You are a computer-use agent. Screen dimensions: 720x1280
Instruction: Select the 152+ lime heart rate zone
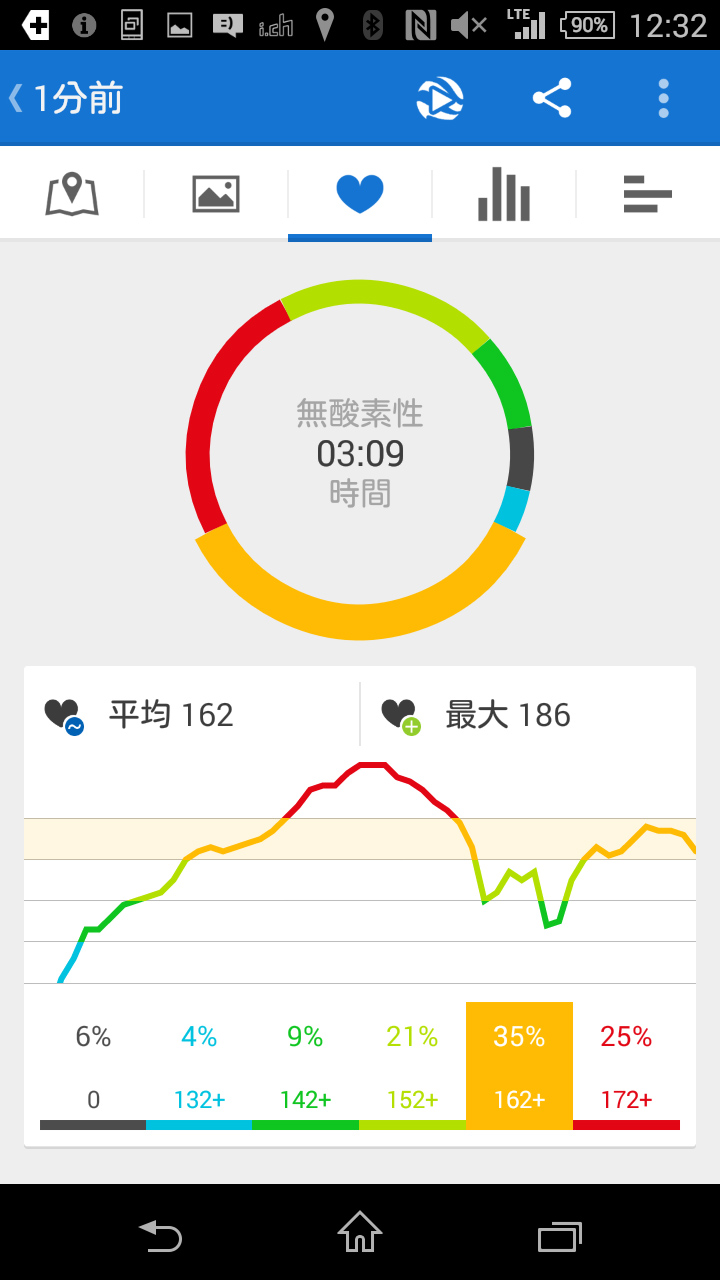(412, 1066)
